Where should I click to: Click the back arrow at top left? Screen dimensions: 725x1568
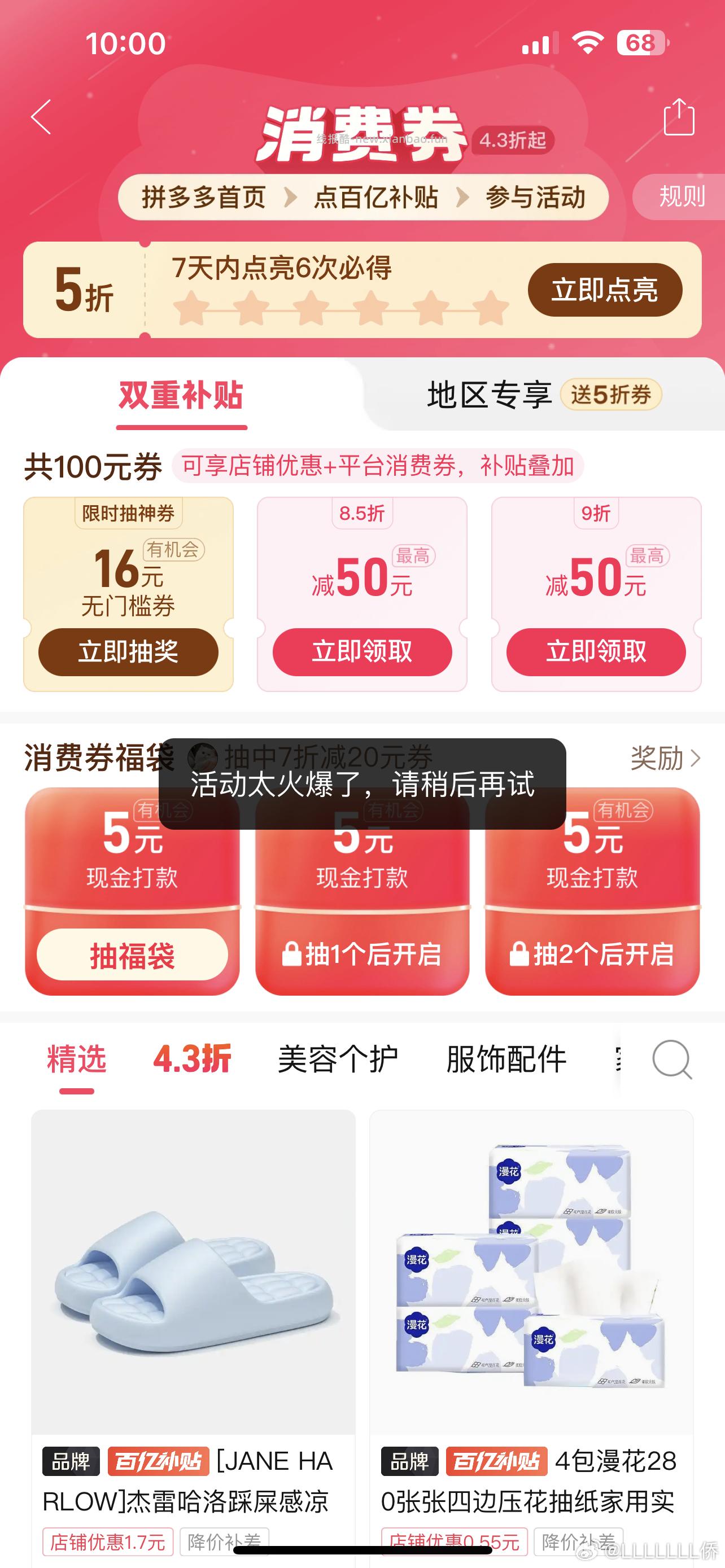[41, 118]
